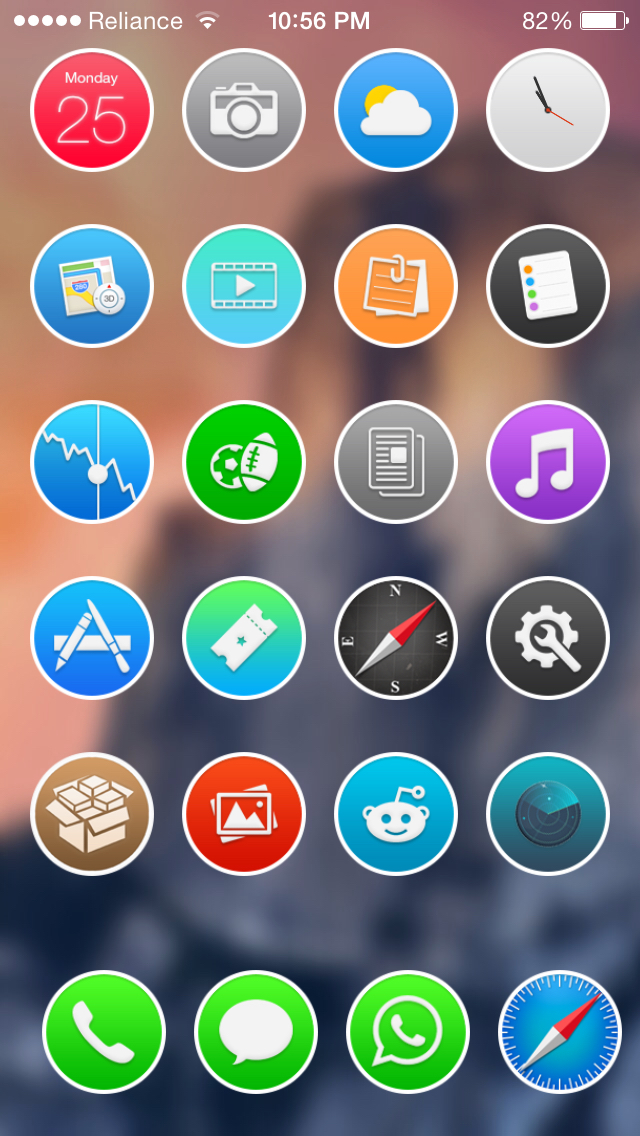Launch the Stocks app

(92, 462)
